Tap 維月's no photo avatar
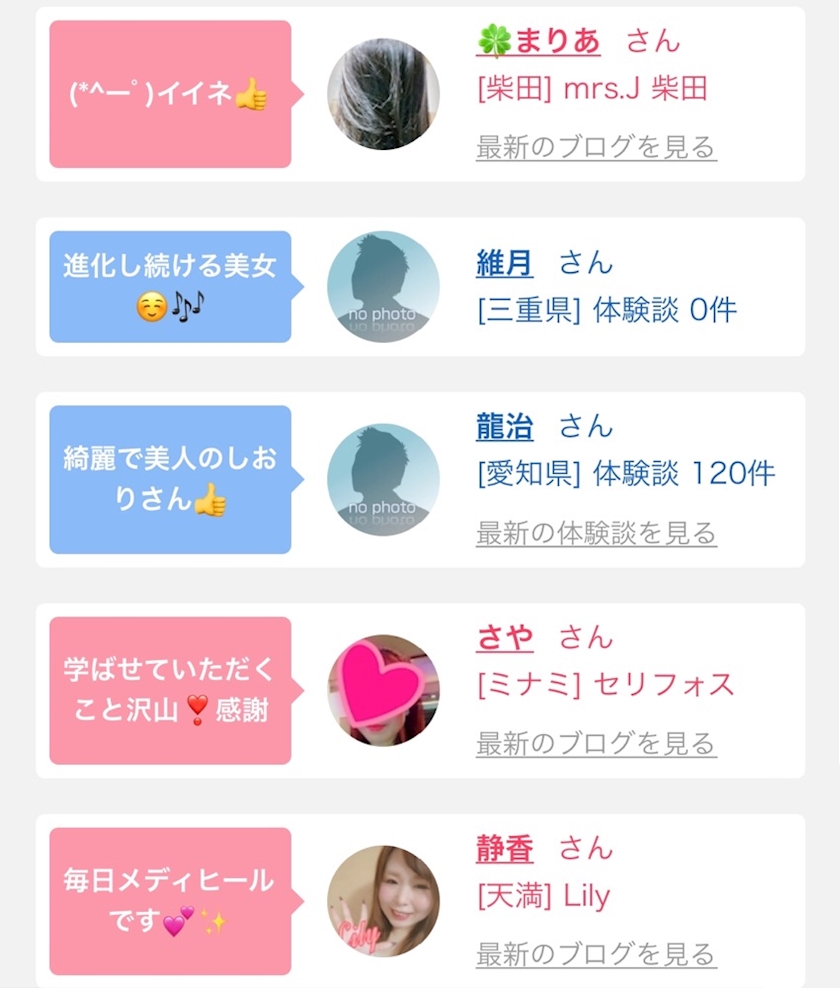 point(383,287)
